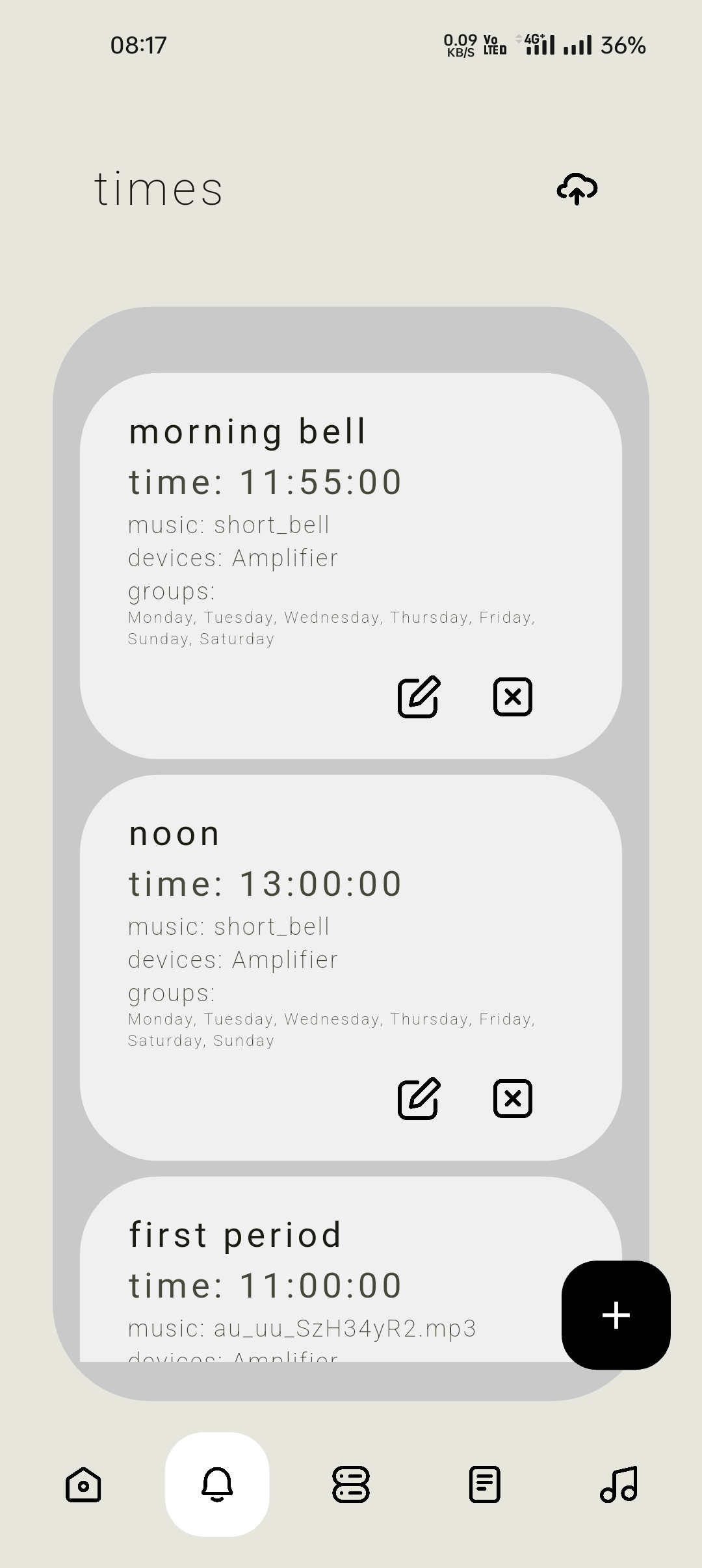Add a new time entry
The image size is (702, 1568).
pos(616,1314)
